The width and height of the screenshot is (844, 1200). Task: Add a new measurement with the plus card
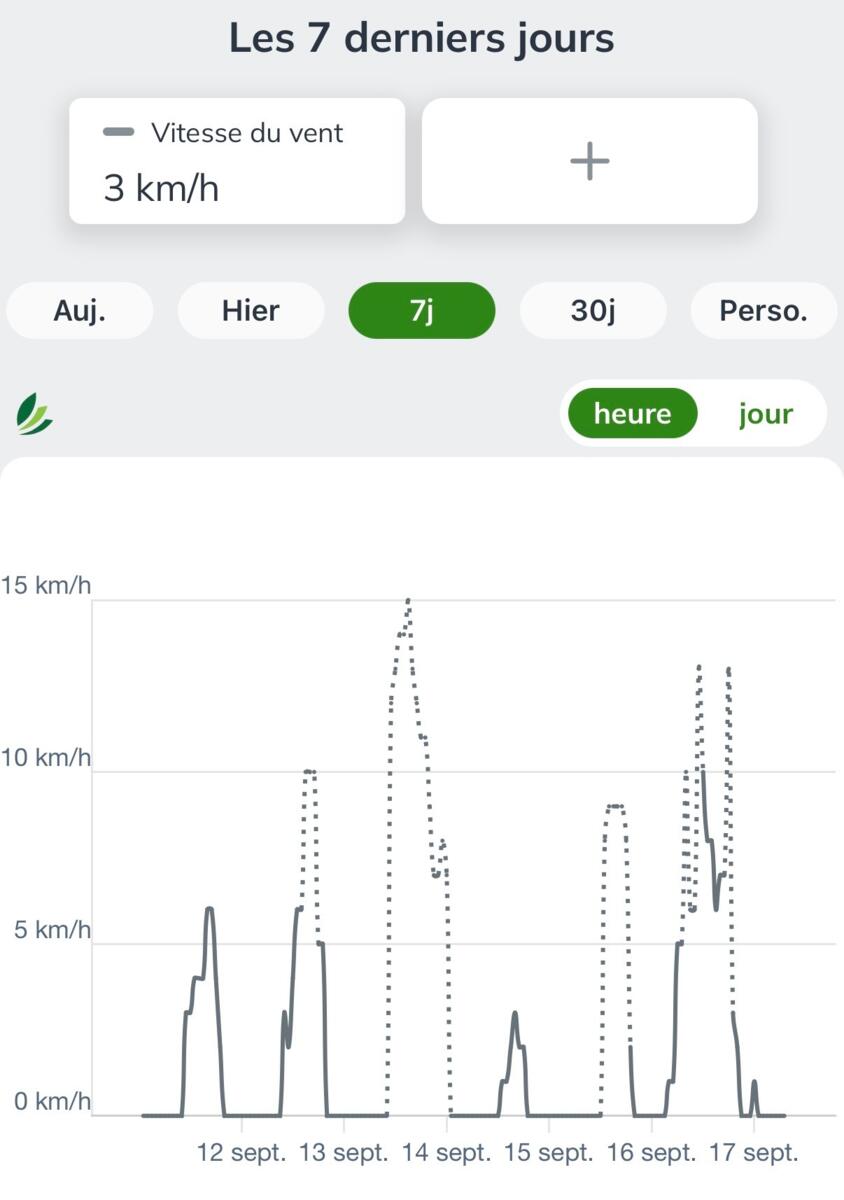590,161
